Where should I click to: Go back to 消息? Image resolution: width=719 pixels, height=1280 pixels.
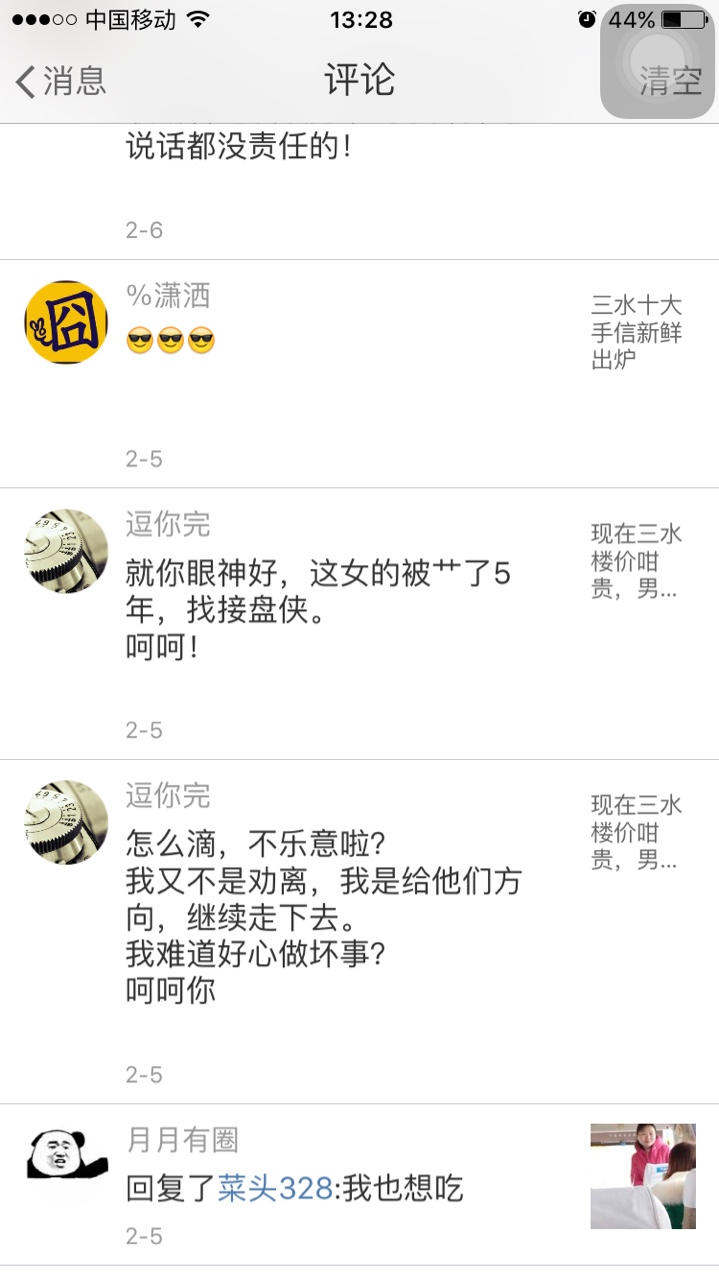pos(62,80)
